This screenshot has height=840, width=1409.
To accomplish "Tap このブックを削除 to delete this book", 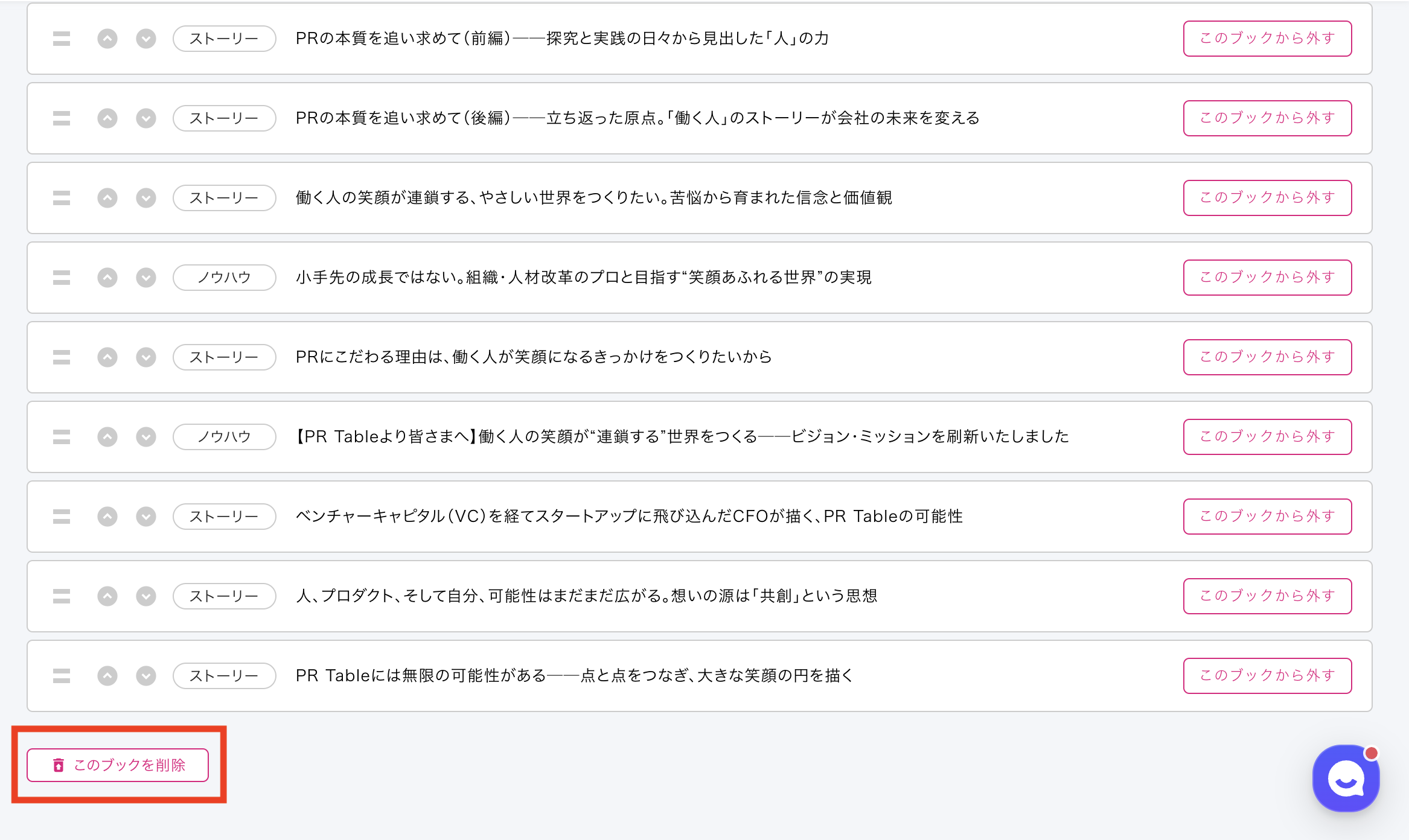I will point(118,765).
